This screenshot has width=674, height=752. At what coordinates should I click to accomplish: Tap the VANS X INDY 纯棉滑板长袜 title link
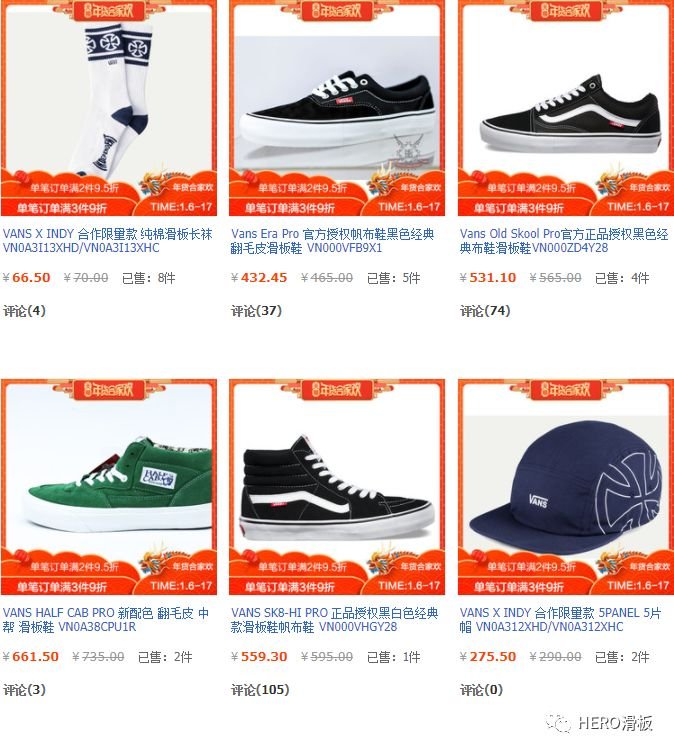pos(108,241)
